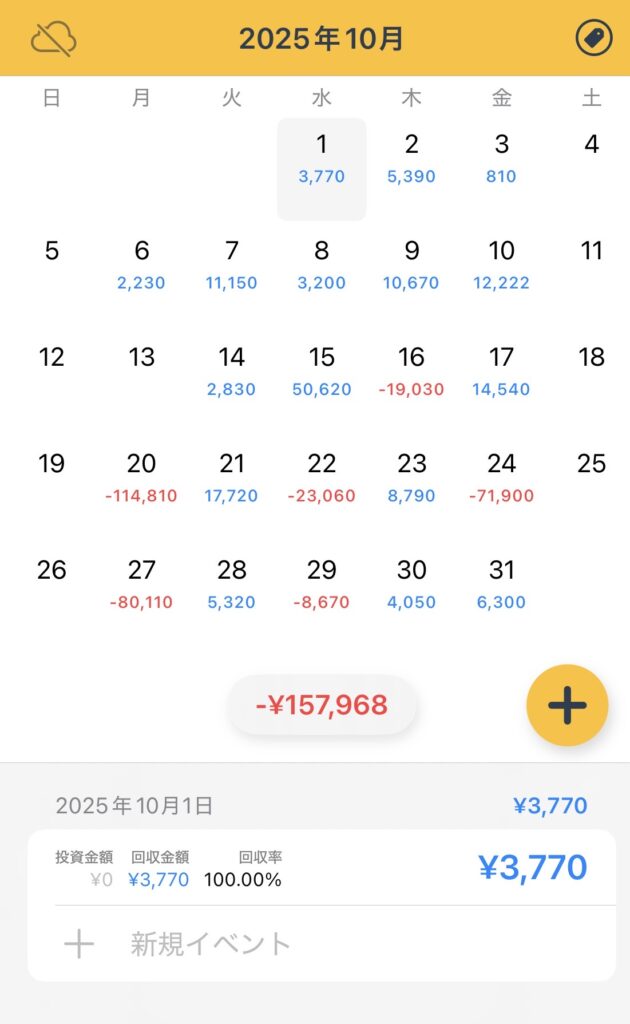This screenshot has width=630, height=1024.
Task: Select October 15 showing 50,620
Action: (x=322, y=372)
